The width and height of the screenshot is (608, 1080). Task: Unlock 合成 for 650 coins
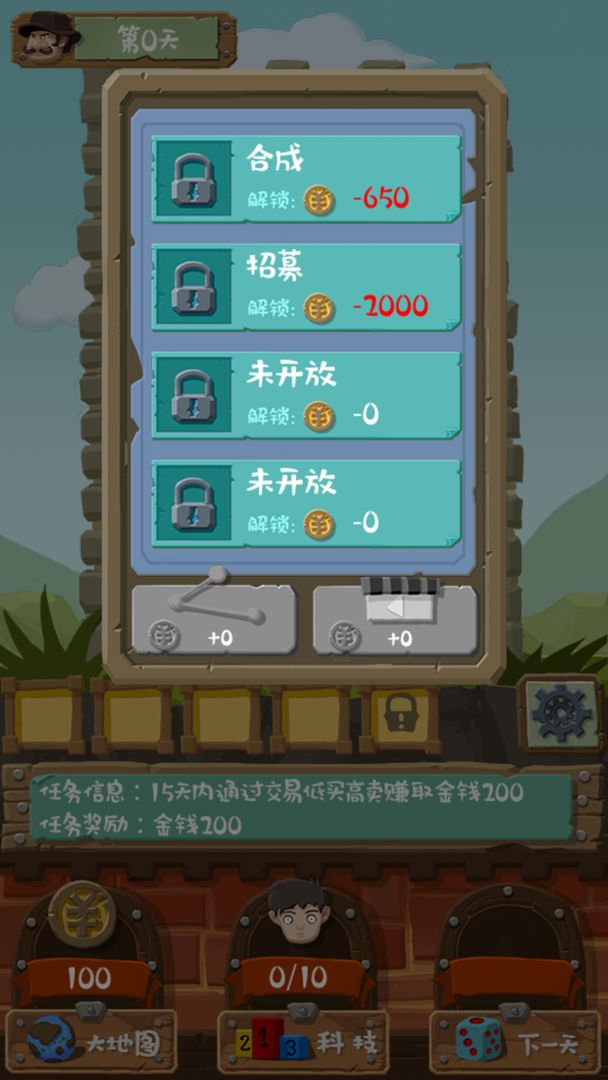point(306,179)
